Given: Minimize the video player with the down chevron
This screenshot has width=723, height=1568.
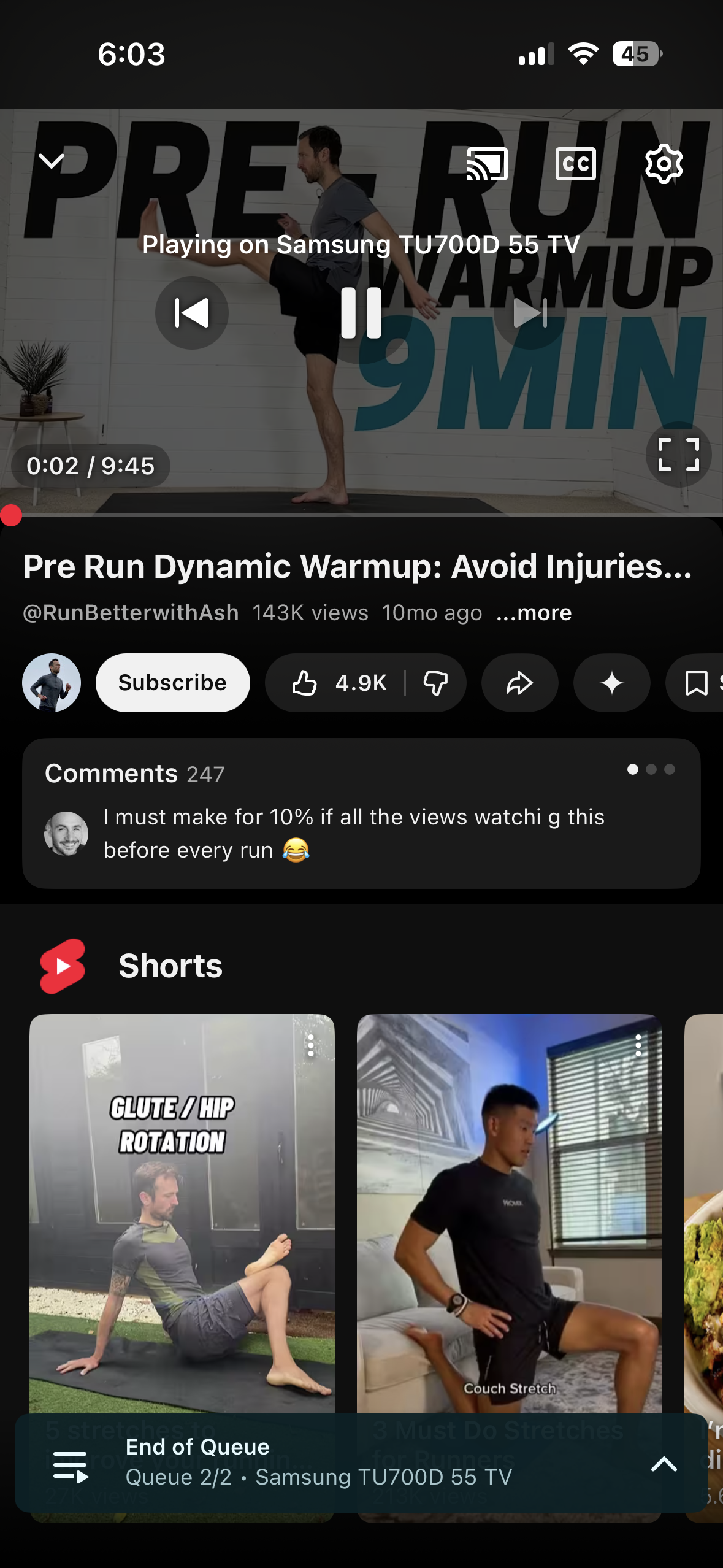Looking at the screenshot, I should pos(52,162).
